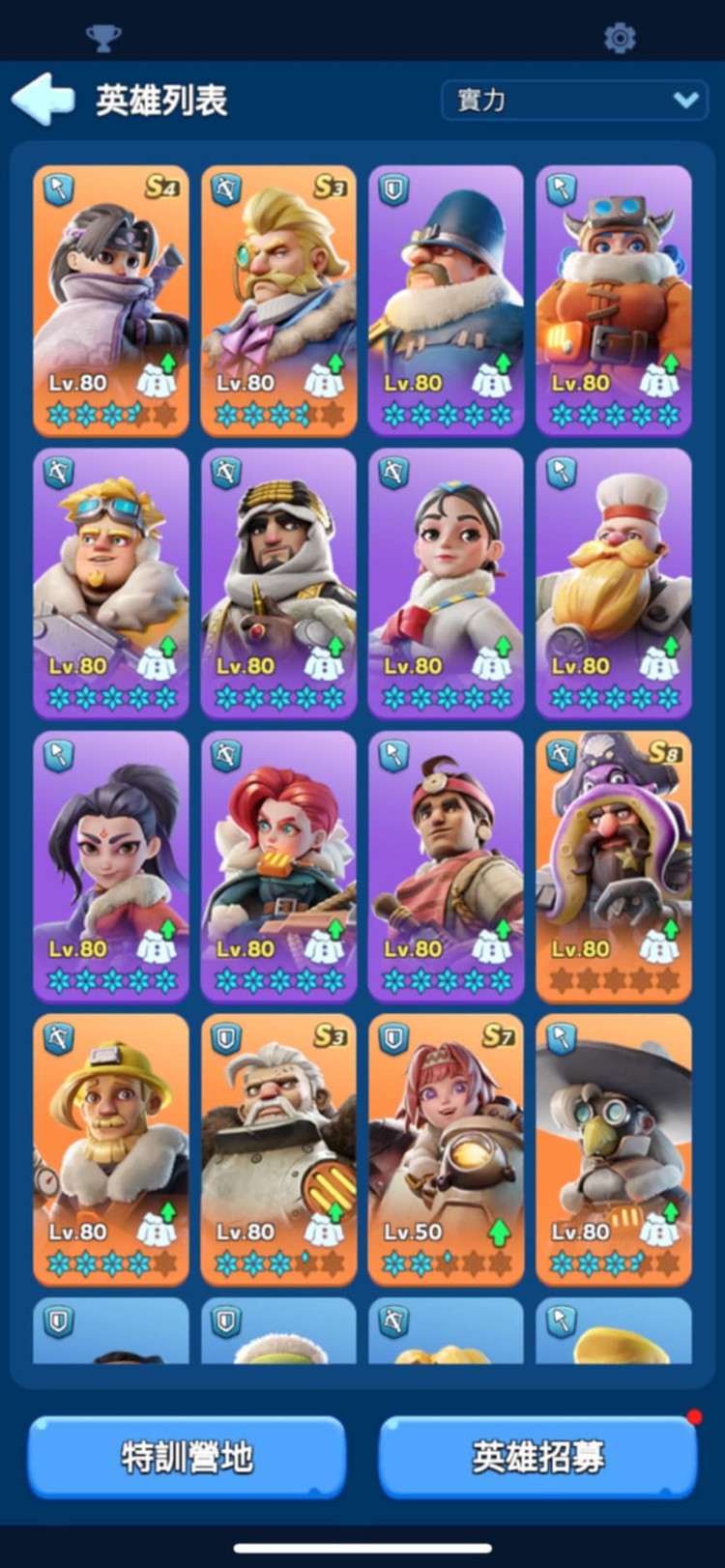Open the 特訓營地 training camp
Viewport: 725px width, 1568px height.
tap(187, 1457)
